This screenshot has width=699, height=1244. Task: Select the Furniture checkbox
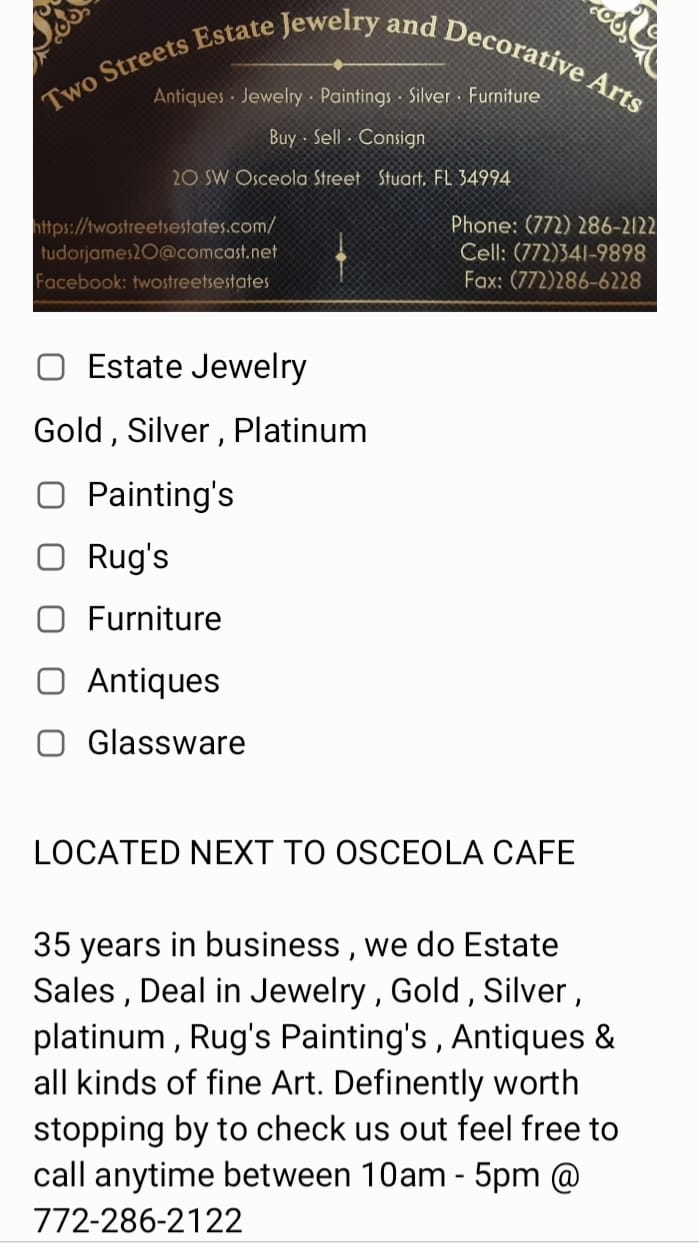tap(51, 619)
